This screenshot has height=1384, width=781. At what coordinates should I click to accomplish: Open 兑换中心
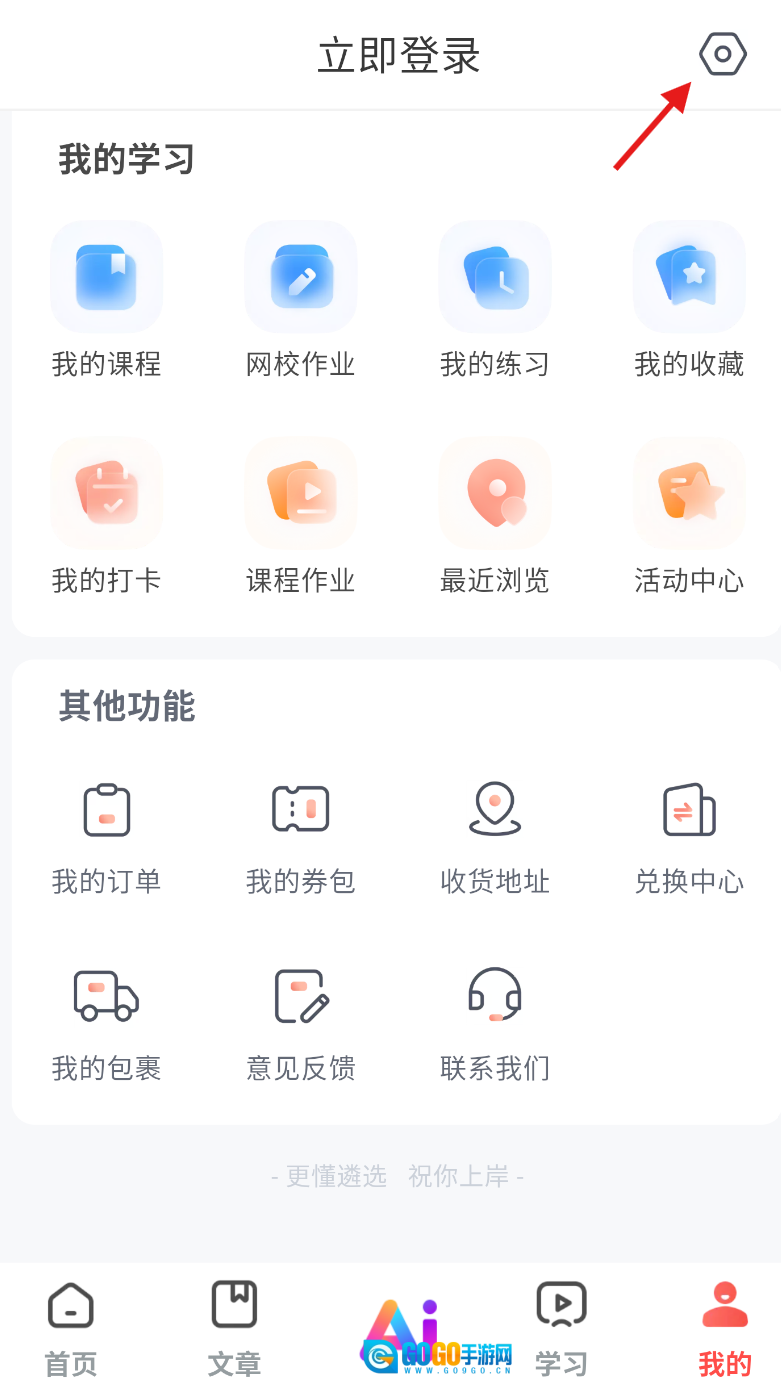689,836
